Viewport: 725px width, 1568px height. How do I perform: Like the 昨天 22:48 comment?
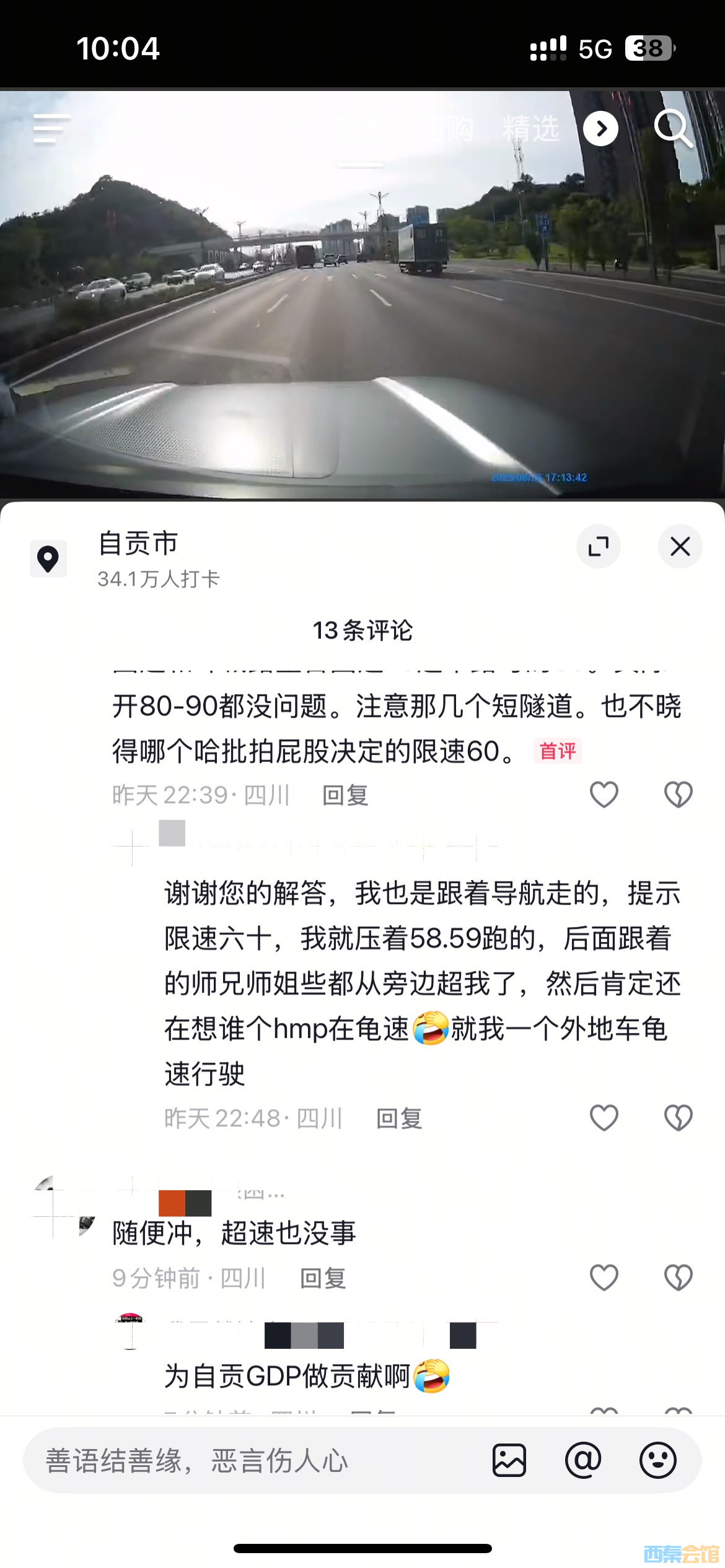[x=604, y=1118]
